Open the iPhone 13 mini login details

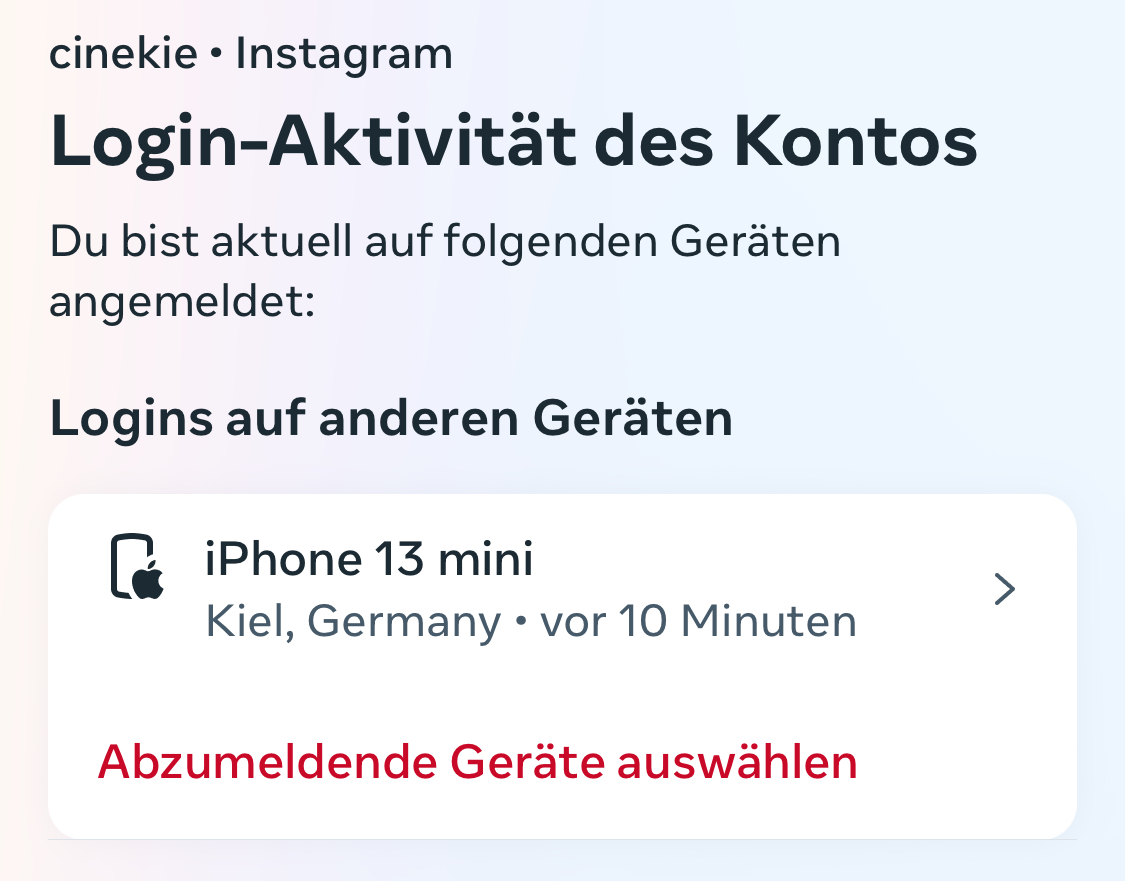pos(562,590)
